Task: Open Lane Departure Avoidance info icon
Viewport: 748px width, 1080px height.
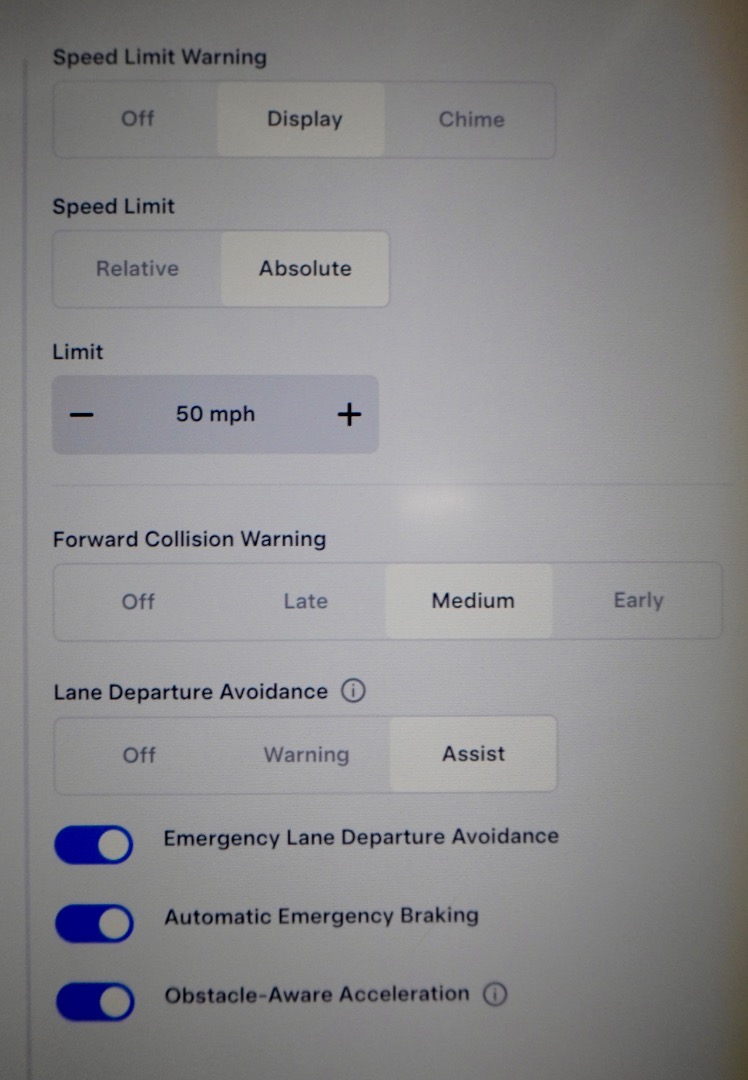Action: pyautogui.click(x=353, y=691)
